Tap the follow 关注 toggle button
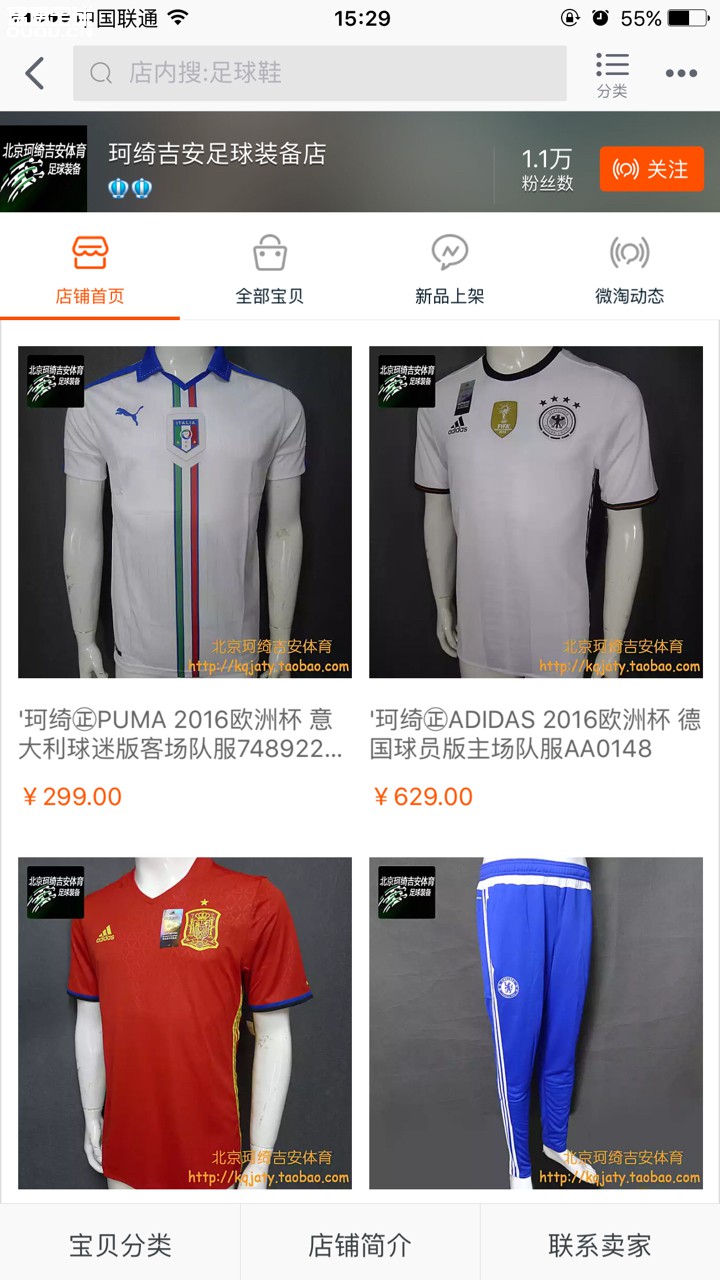Screen dimensions: 720x1280 point(652,169)
